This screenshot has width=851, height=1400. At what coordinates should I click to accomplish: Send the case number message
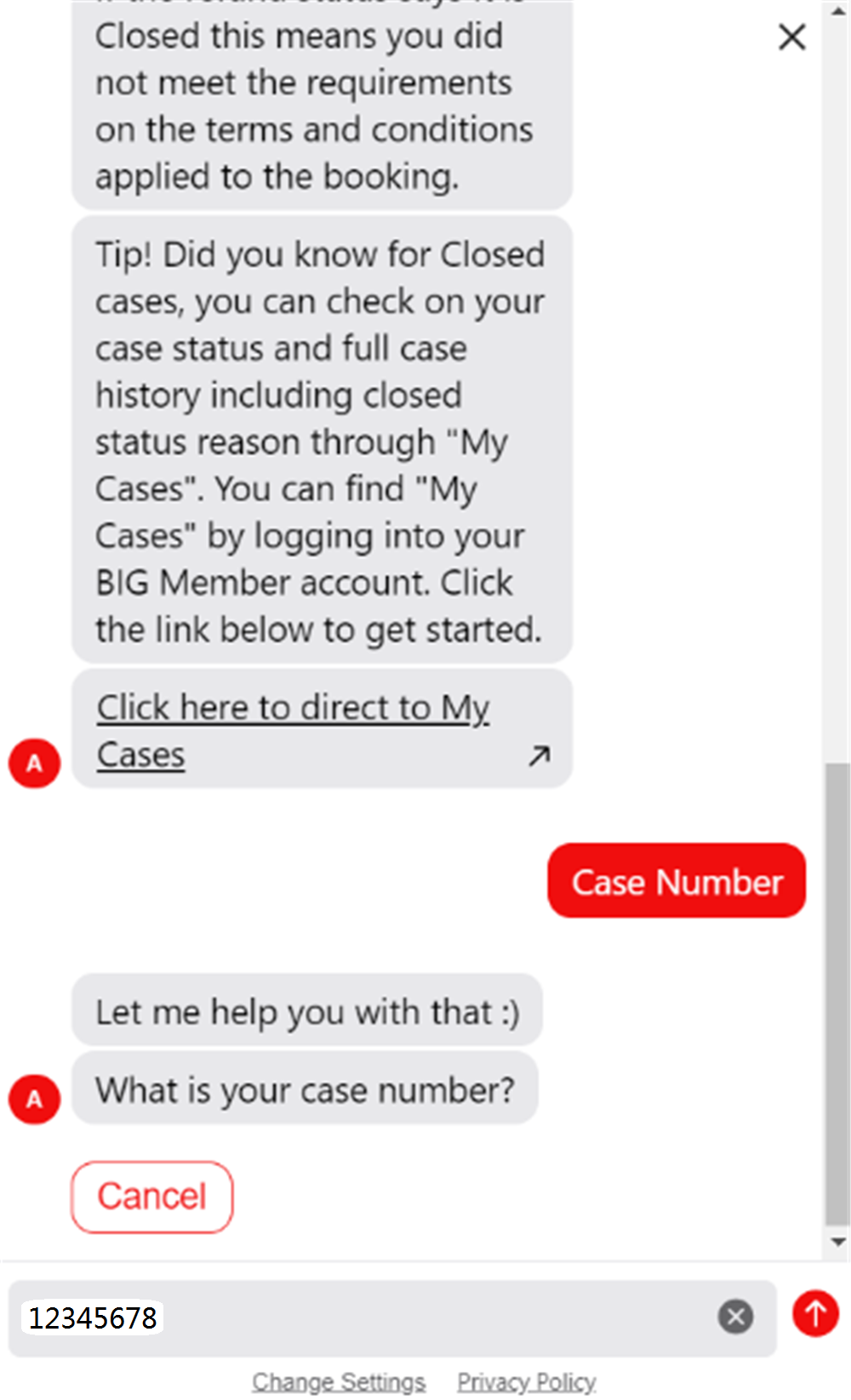point(815,1313)
